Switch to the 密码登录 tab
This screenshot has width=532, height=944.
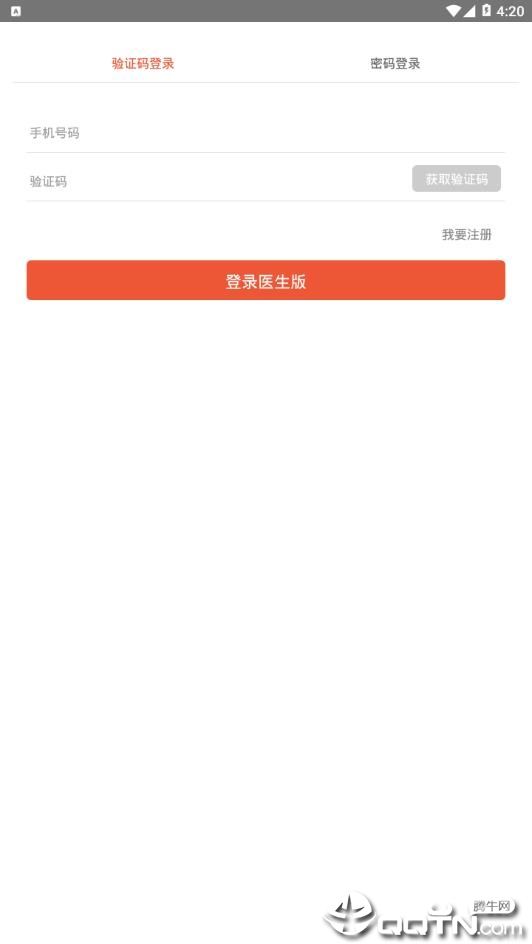[395, 63]
